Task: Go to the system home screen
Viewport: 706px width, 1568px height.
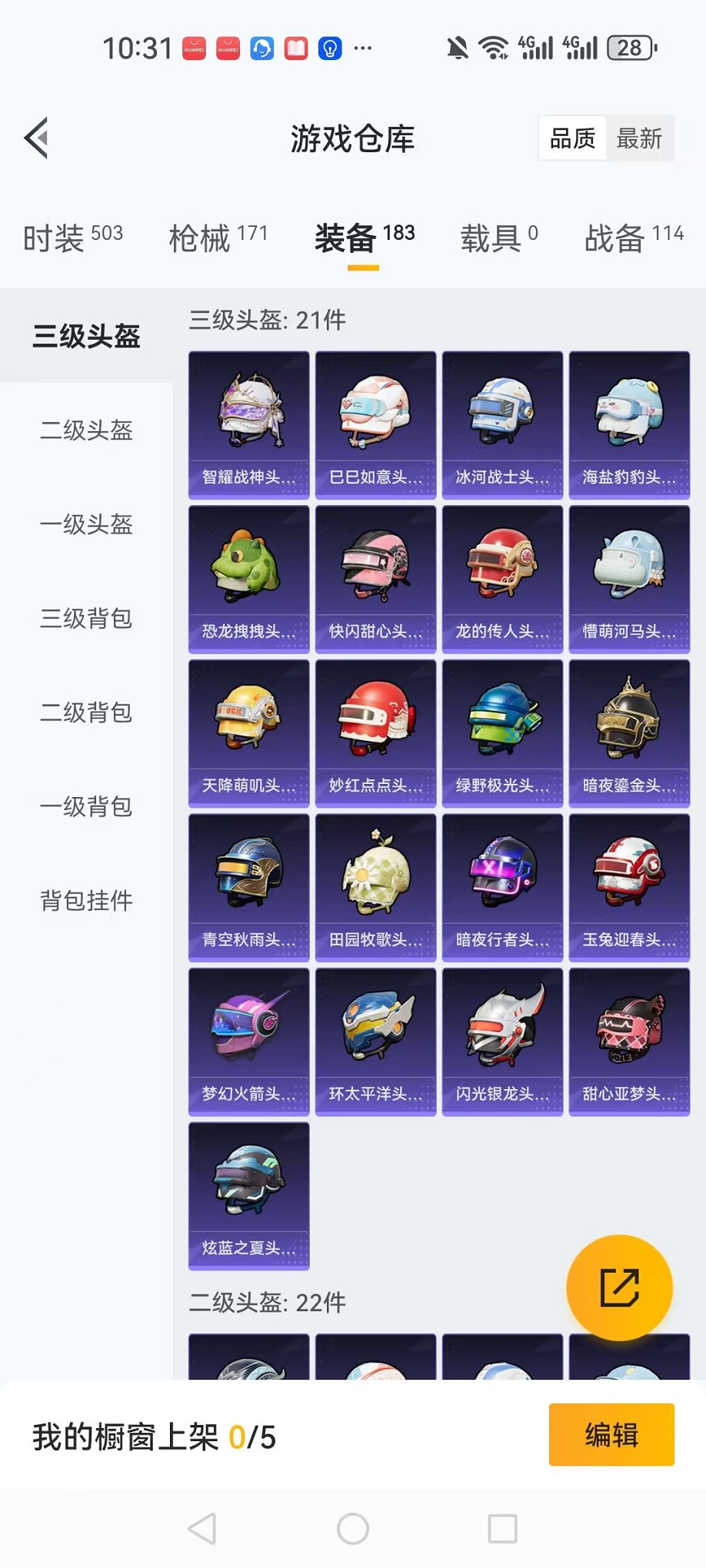Action: pyautogui.click(x=353, y=1529)
